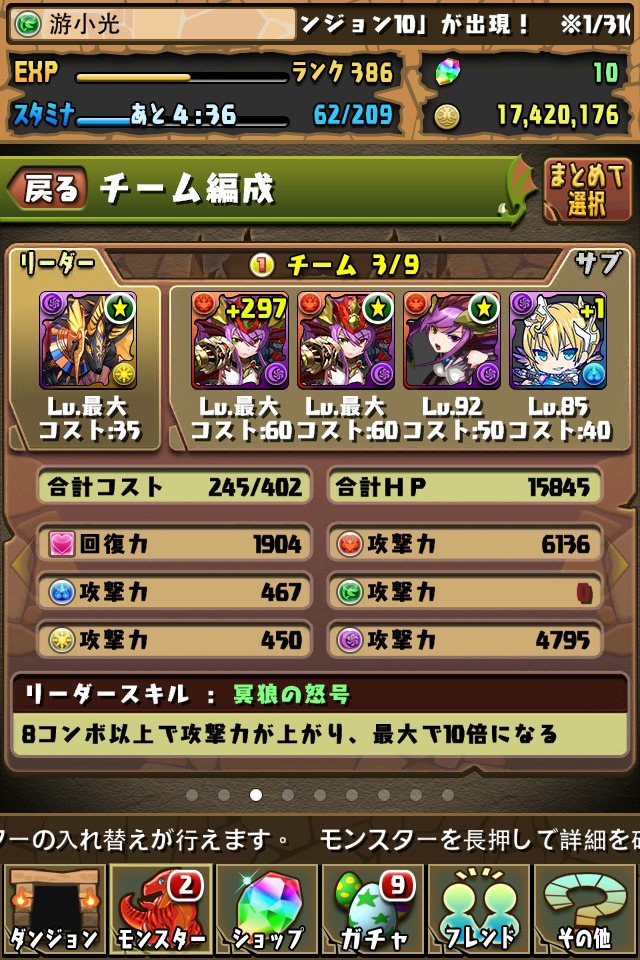The image size is (640, 960).
Task: Select the Lv.85 +1 sub monster
Action: 557,340
